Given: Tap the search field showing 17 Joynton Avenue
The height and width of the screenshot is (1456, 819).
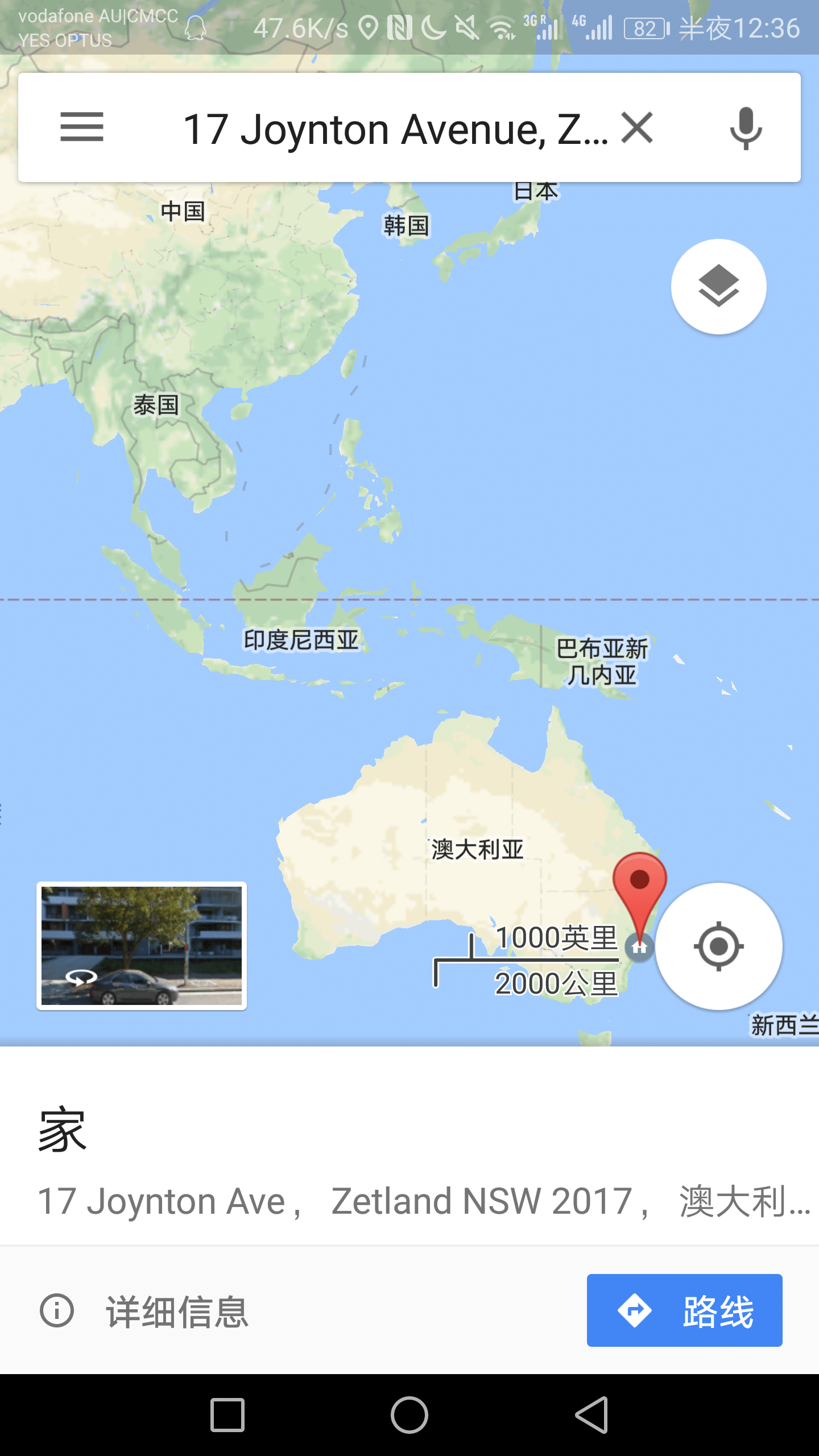Looking at the screenshot, I should [x=395, y=129].
